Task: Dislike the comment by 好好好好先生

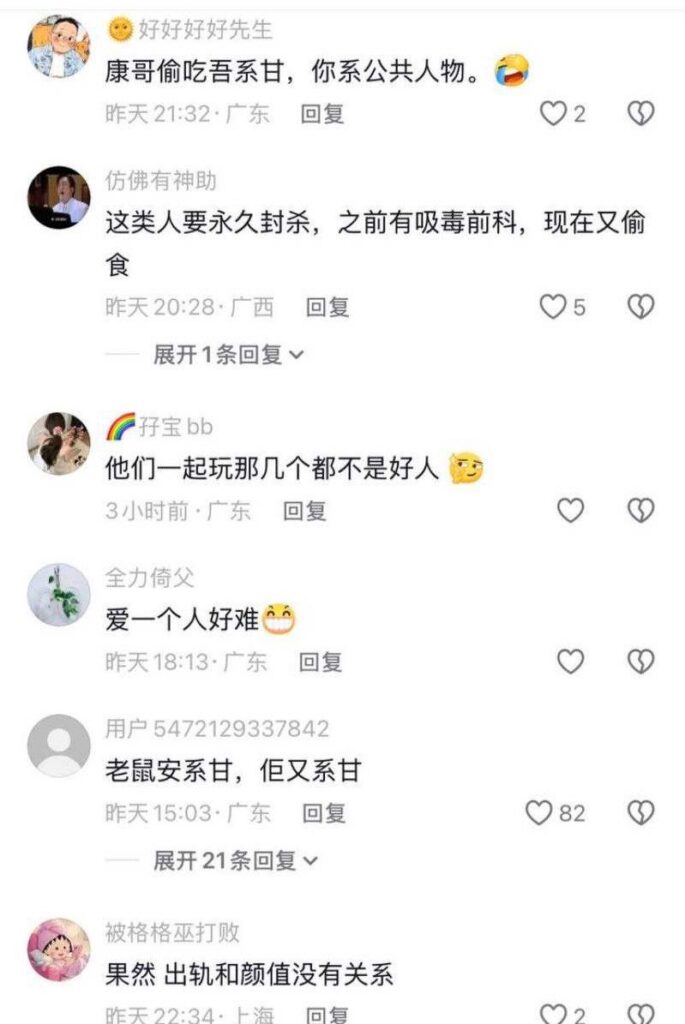Action: pyautogui.click(x=640, y=114)
